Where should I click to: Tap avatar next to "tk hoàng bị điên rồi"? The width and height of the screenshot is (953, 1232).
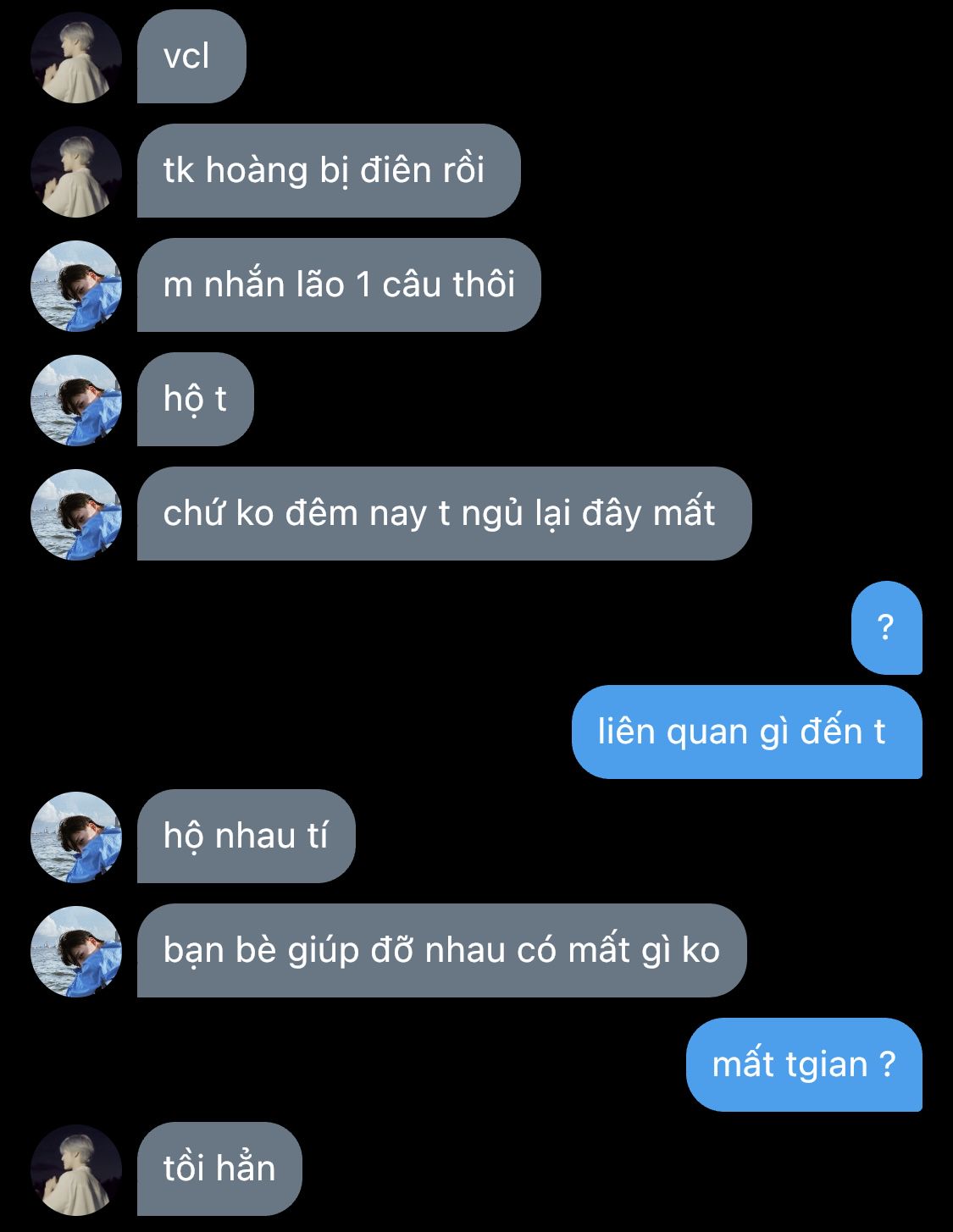pos(76,172)
